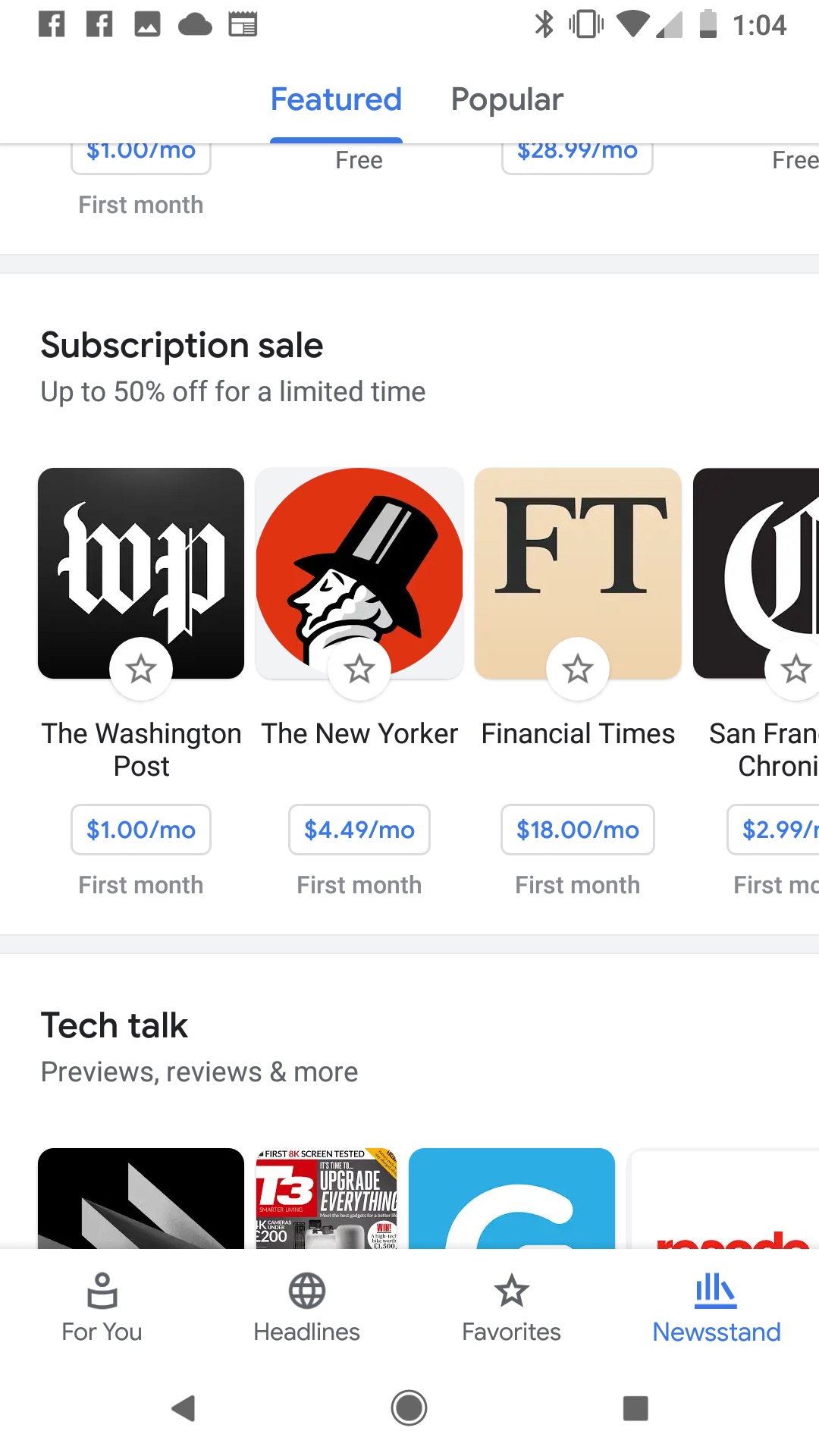Star the San Francisco Chronicle
Screen dimensions: 819x1456
795,669
